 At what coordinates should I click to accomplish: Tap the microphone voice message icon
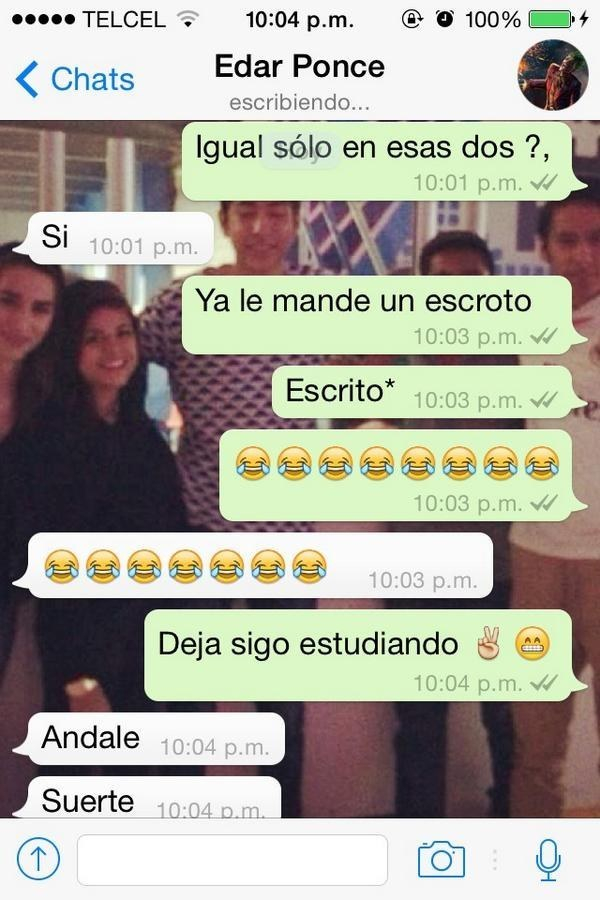[547, 859]
